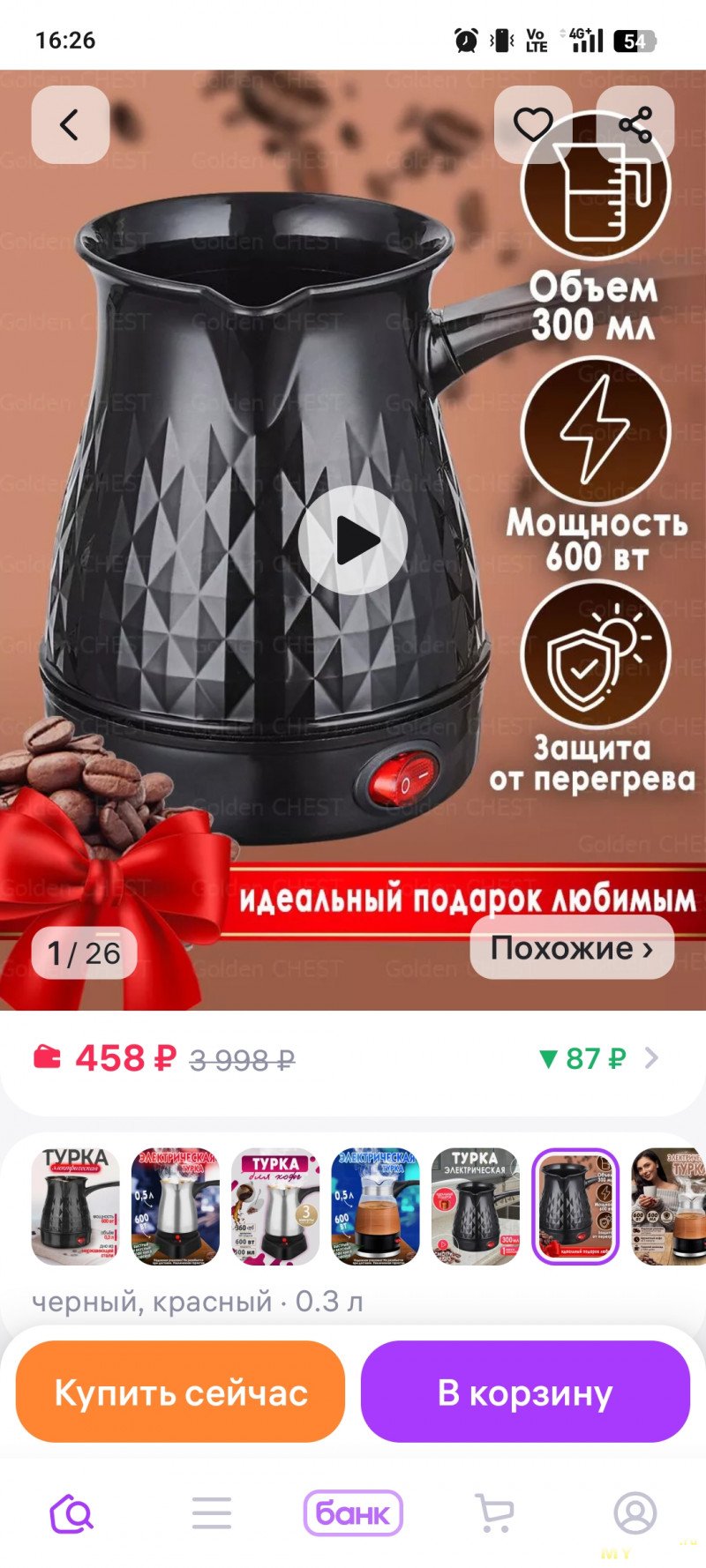Select the currently highlighted black variant thumbnail
The image size is (706, 1568).
point(575,1206)
